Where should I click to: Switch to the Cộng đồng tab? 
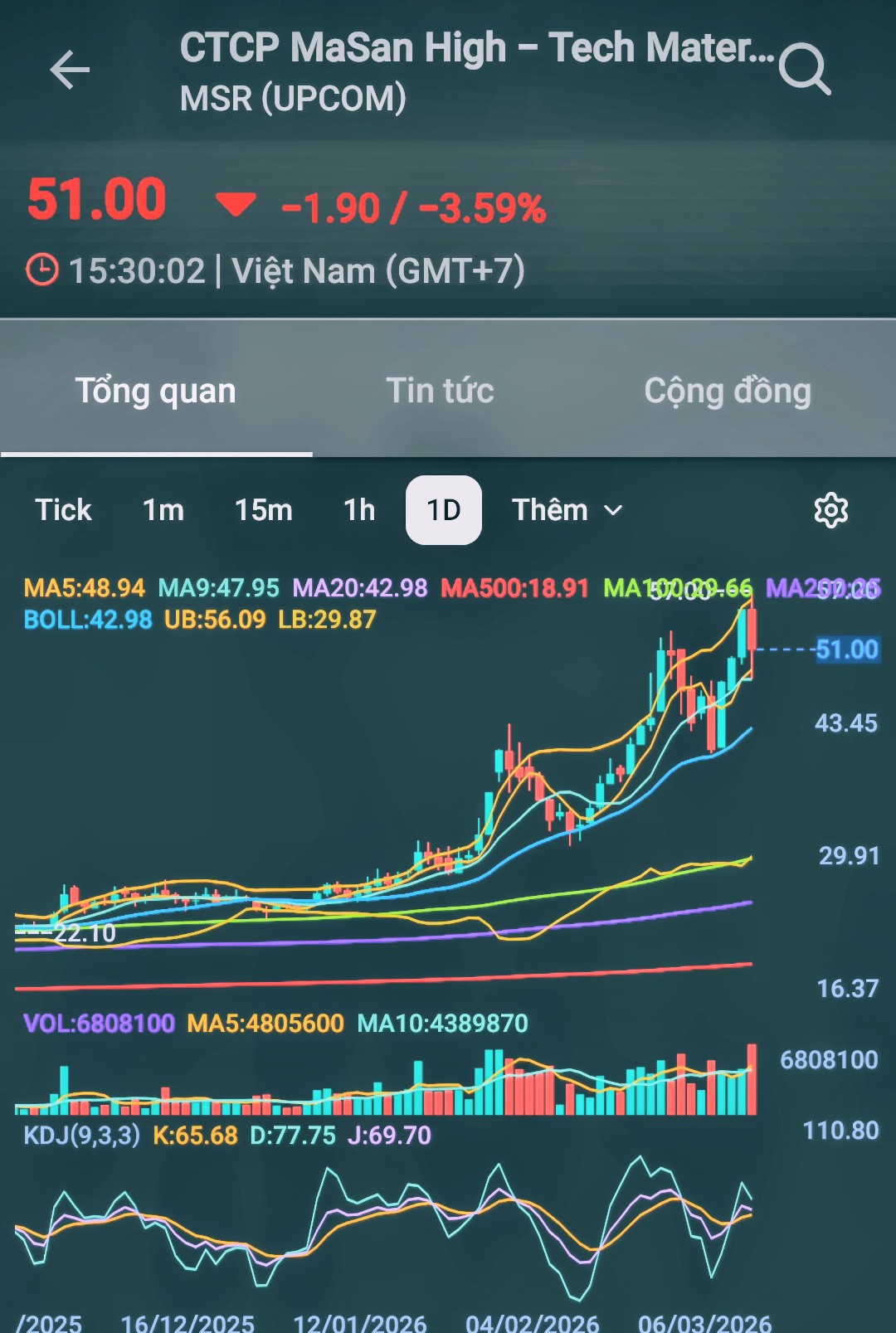point(728,391)
